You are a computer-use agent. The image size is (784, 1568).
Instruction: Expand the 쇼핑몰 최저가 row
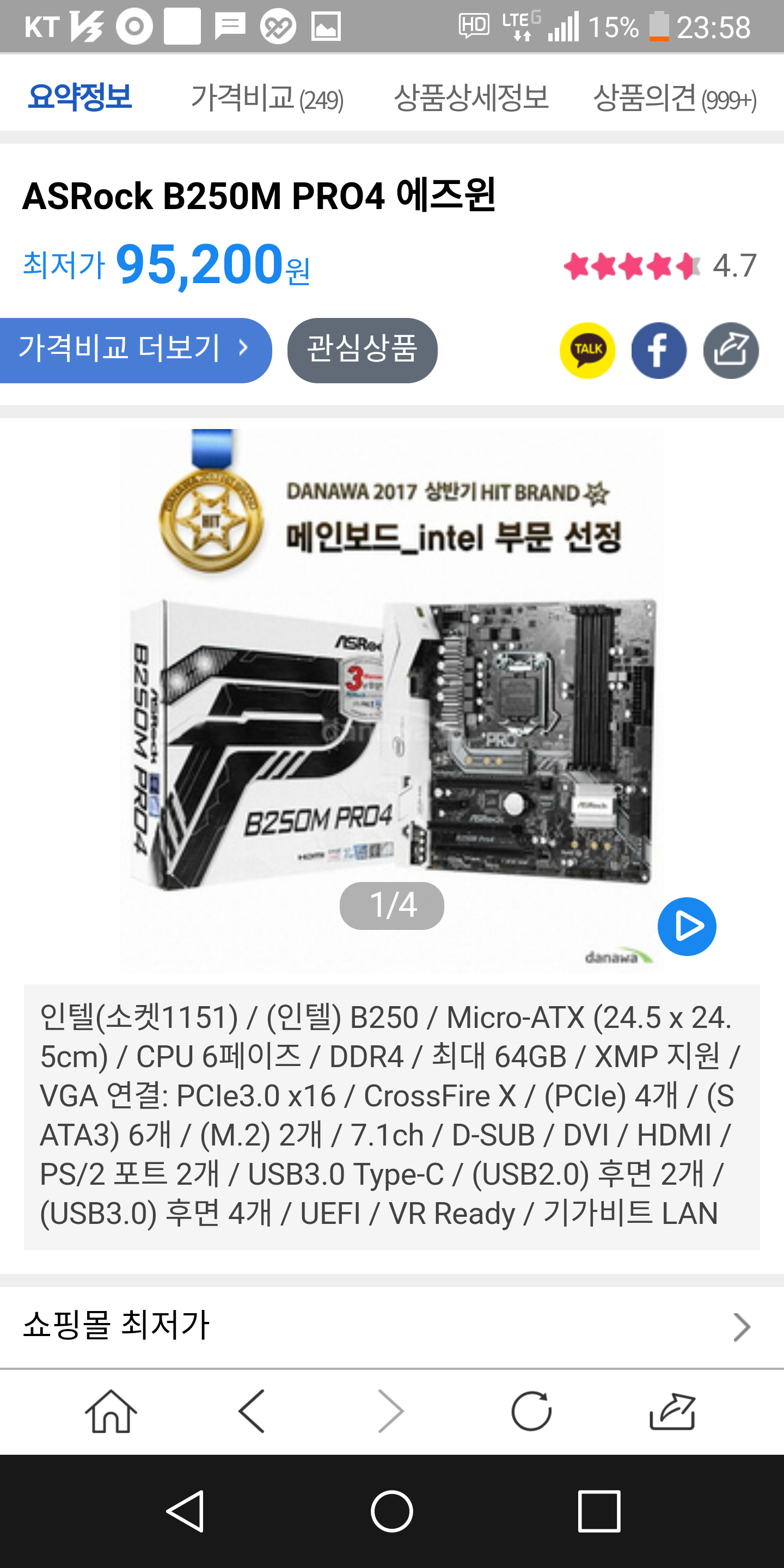pyautogui.click(x=392, y=1325)
